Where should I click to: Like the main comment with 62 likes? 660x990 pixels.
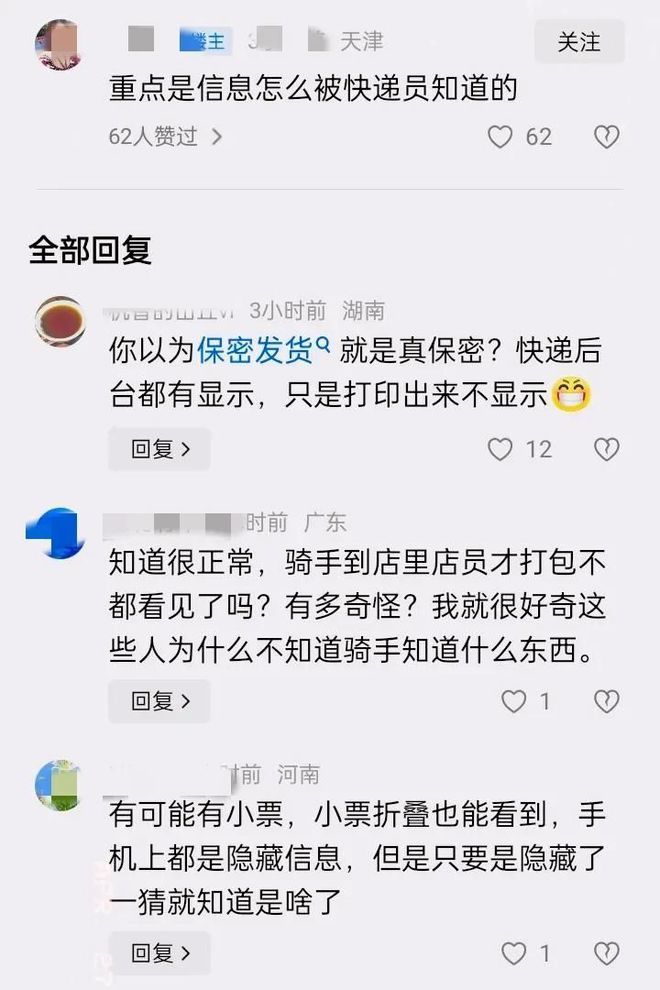click(500, 137)
